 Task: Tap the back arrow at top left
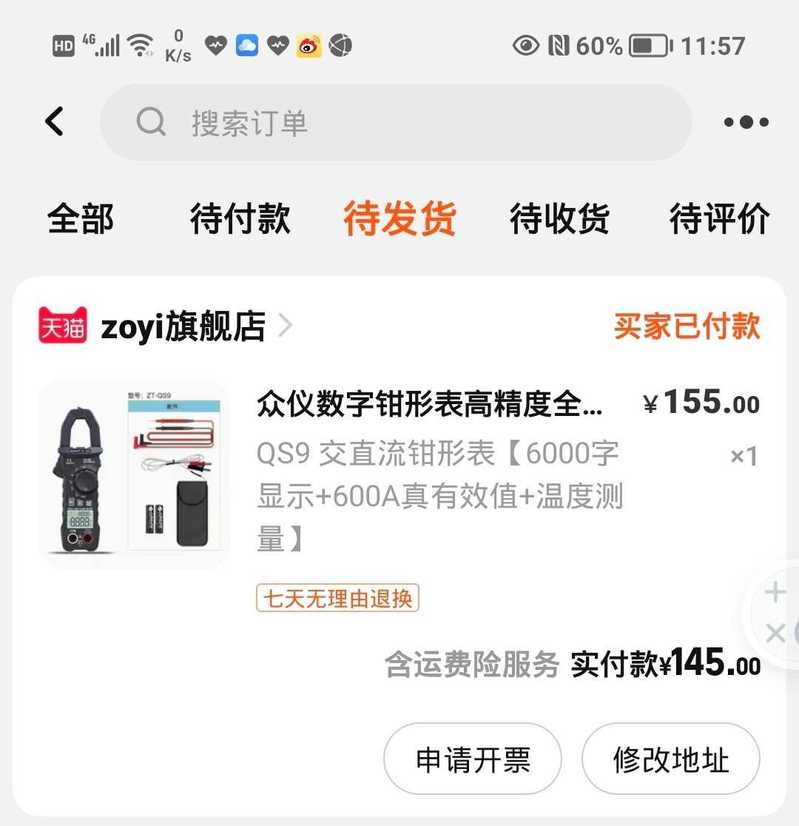coord(55,121)
